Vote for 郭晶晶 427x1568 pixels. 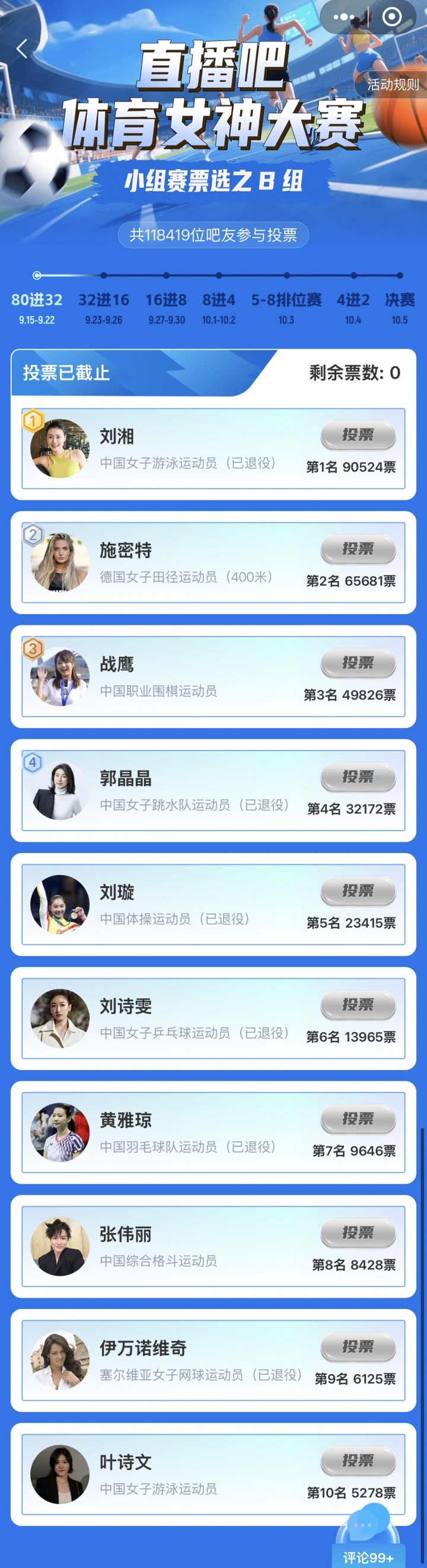pyautogui.click(x=358, y=777)
